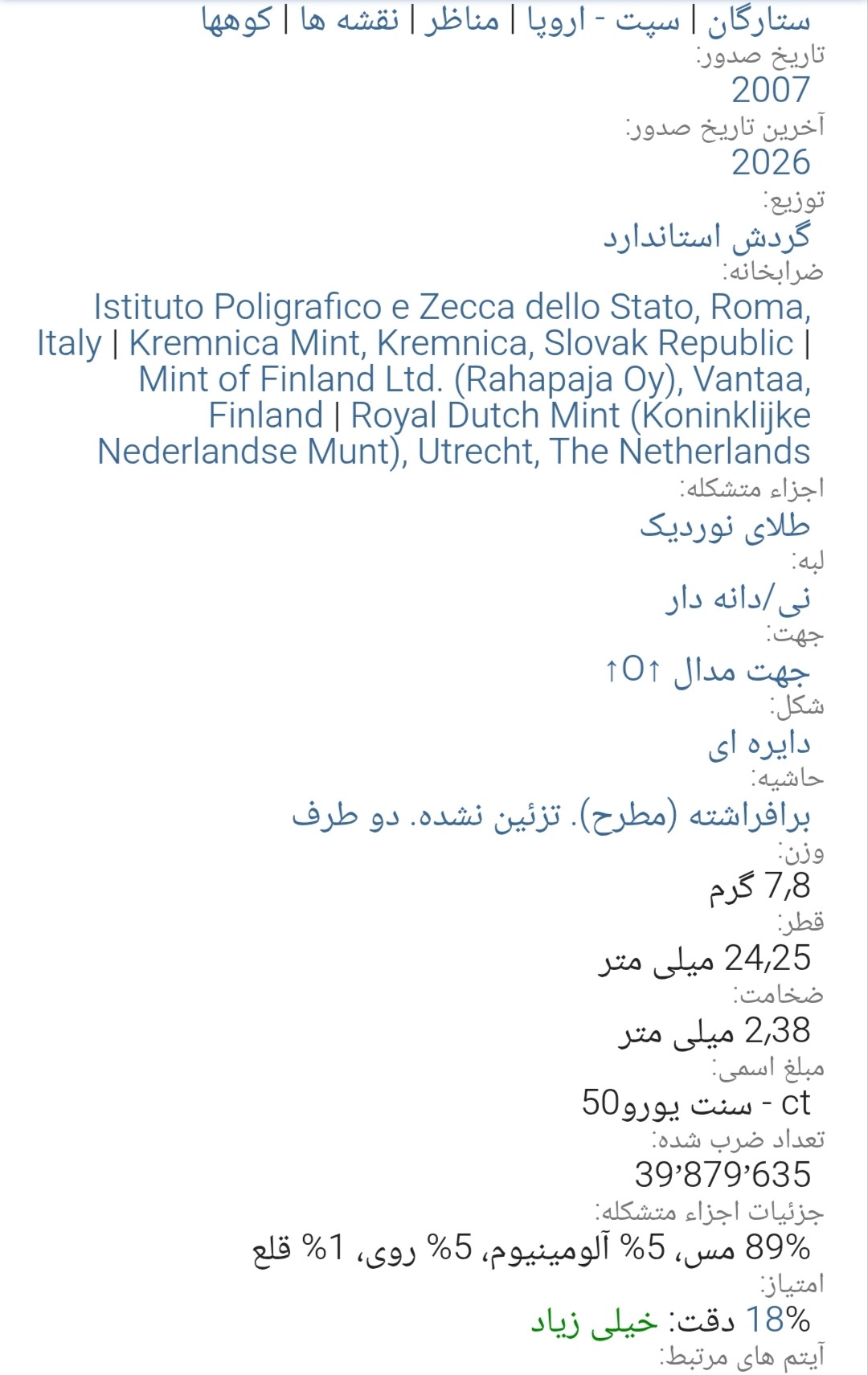868x1375 pixels.
Task: Open the نی/دانه دار edge link
Action: tap(737, 598)
